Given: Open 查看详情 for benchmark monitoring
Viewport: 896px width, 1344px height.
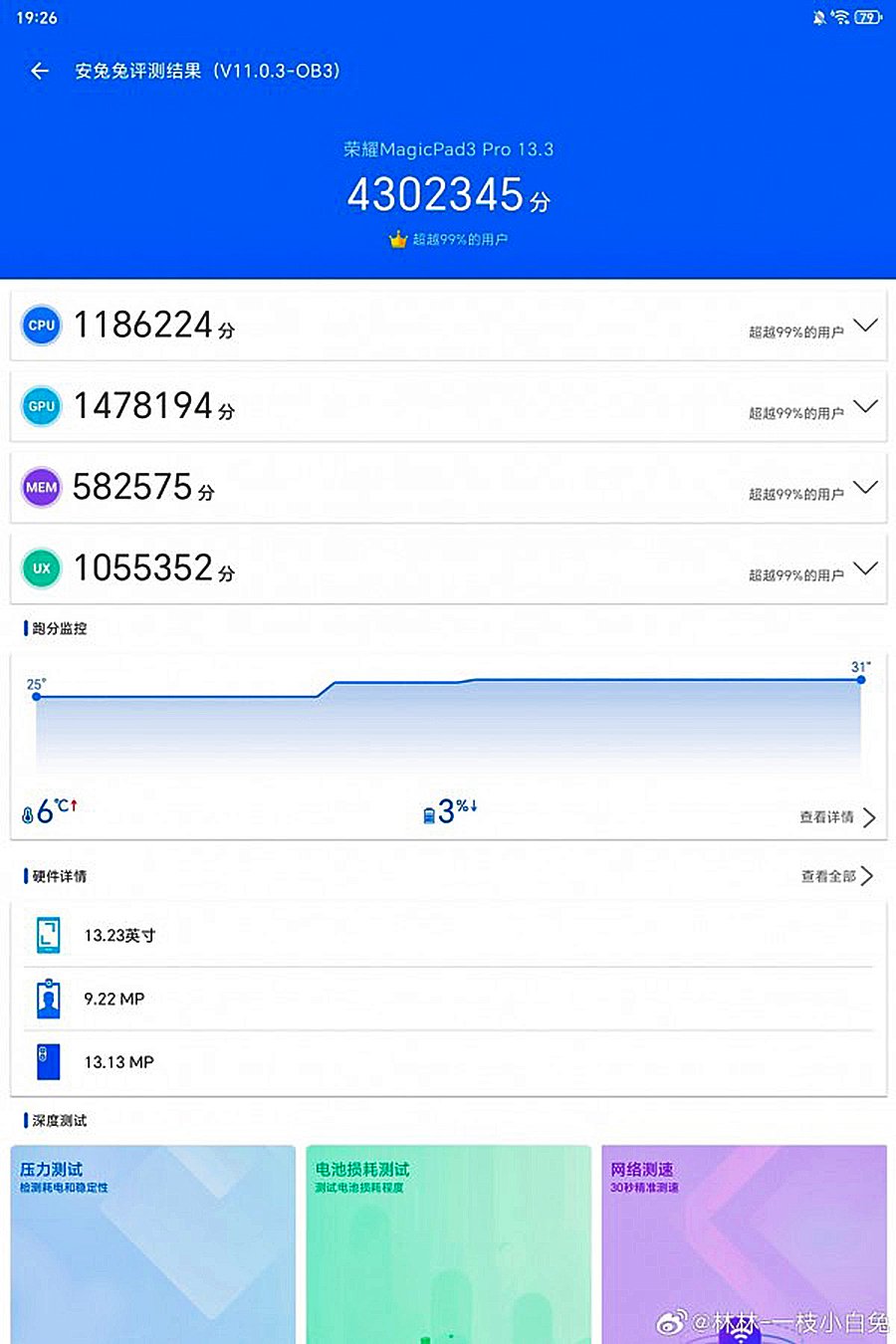Looking at the screenshot, I should pyautogui.click(x=837, y=817).
